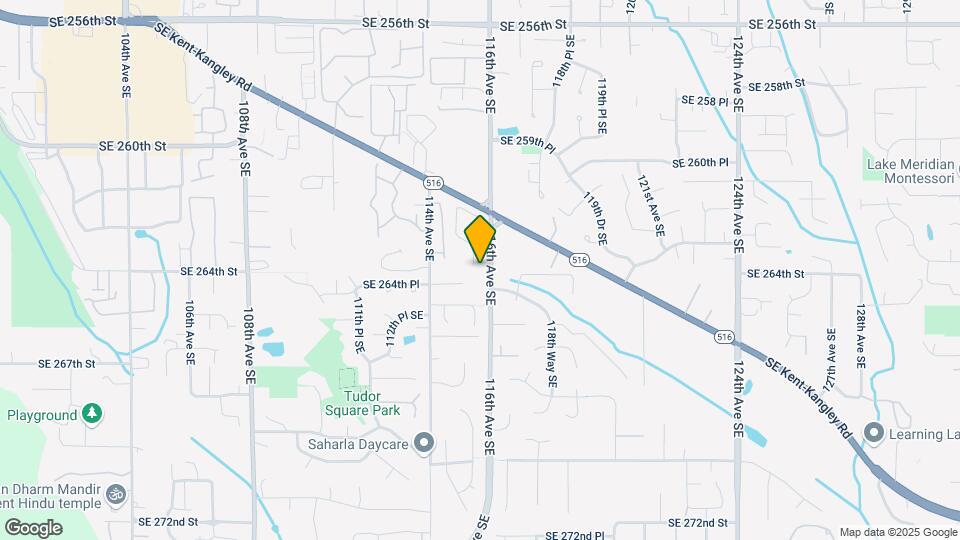This screenshot has width=960, height=540.
Task: Open the Google logo link
Action: click(x=33, y=527)
